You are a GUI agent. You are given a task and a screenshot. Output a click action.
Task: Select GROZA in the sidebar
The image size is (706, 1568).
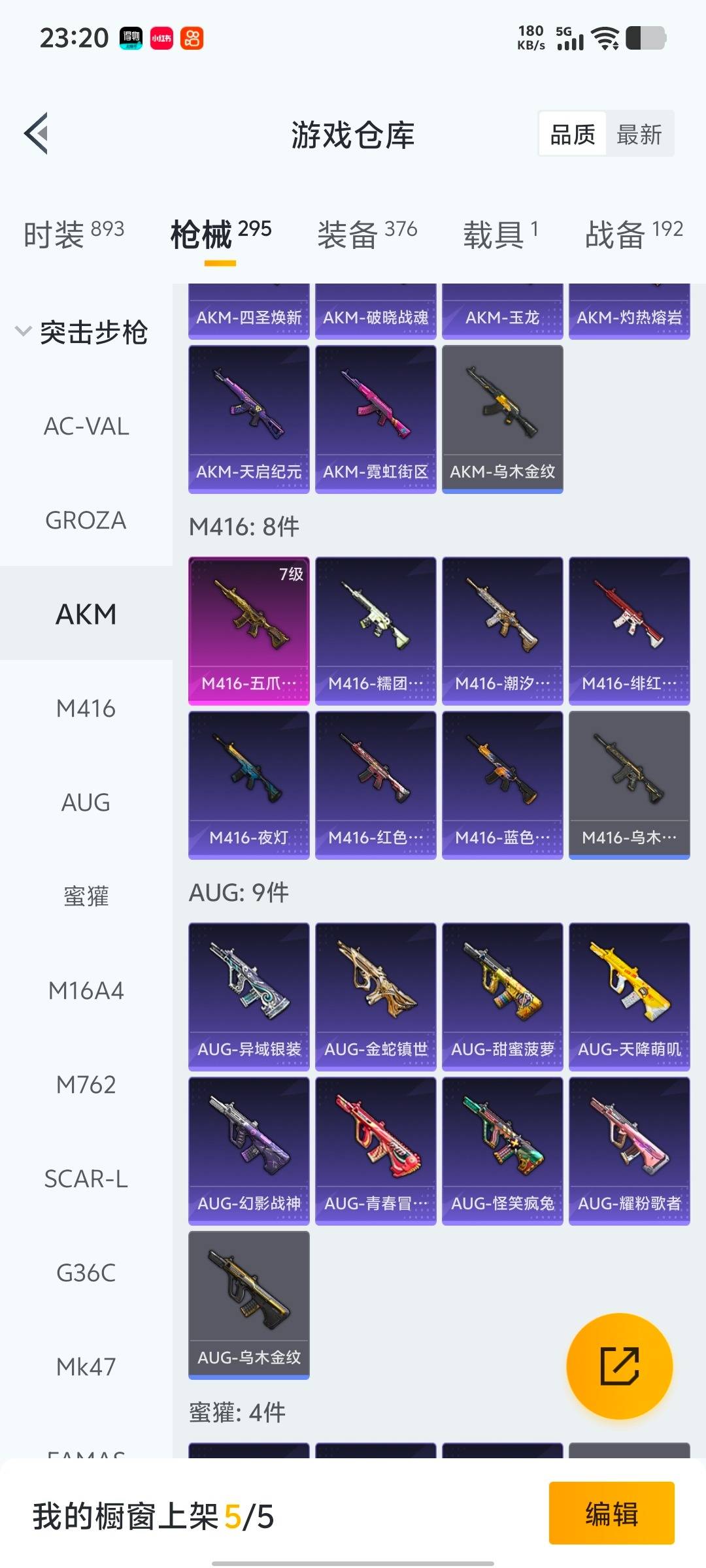(86, 520)
